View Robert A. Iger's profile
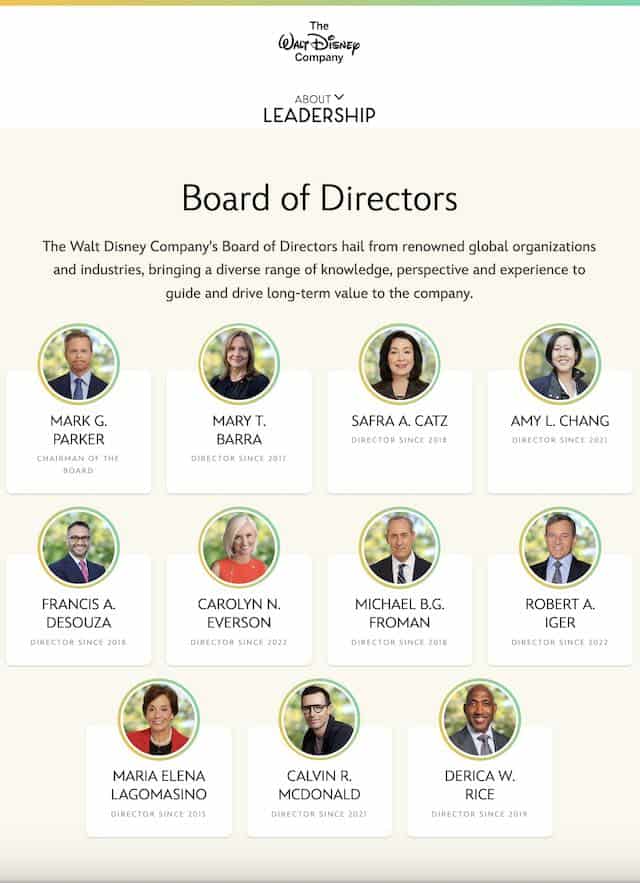 559,613
